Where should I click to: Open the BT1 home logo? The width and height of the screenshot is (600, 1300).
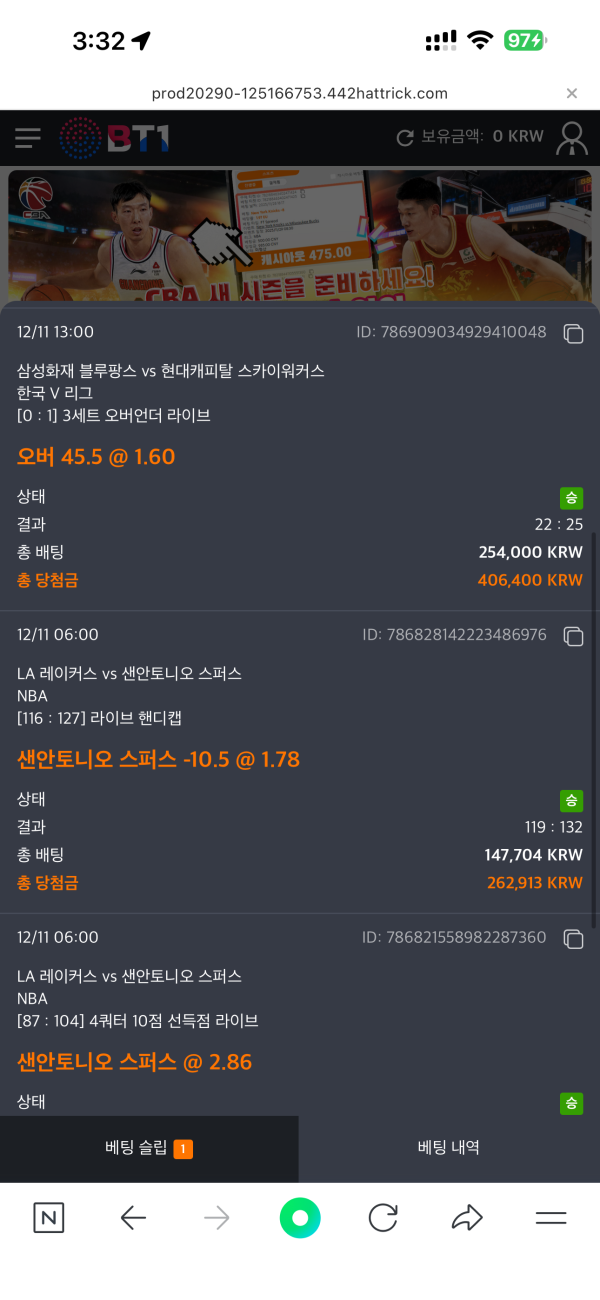(113, 138)
